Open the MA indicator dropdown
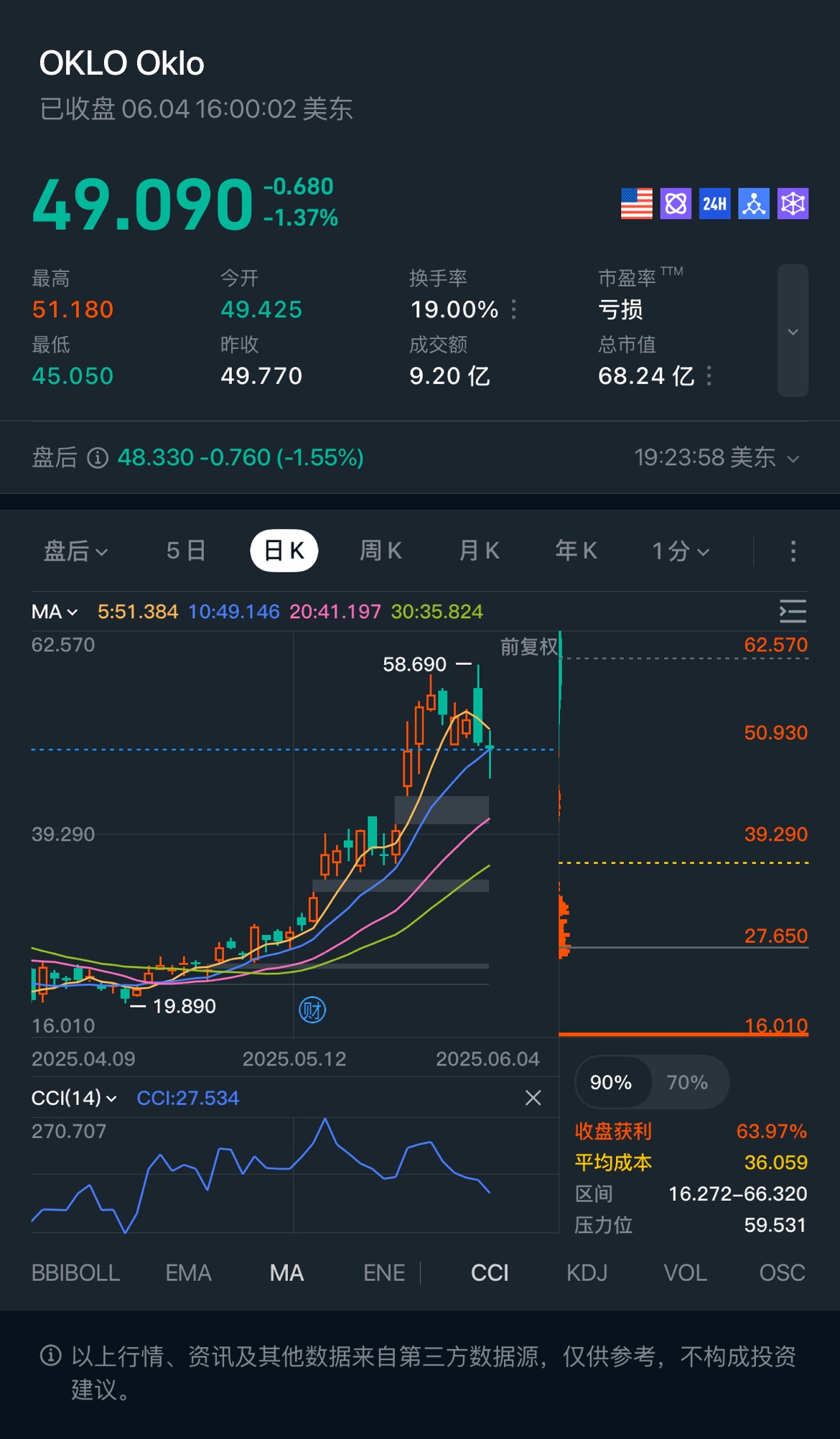The width and height of the screenshot is (840, 1439). click(55, 612)
